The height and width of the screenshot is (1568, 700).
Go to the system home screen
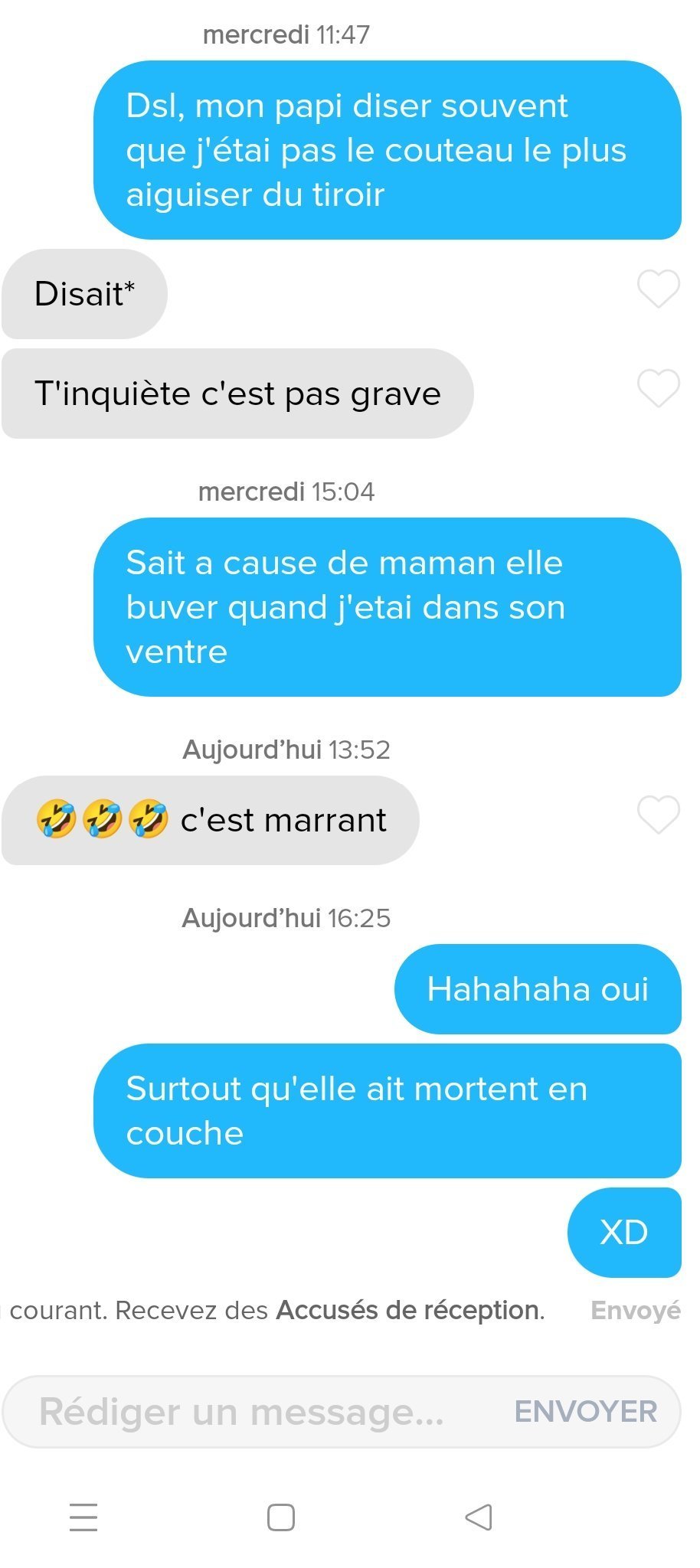(281, 1517)
